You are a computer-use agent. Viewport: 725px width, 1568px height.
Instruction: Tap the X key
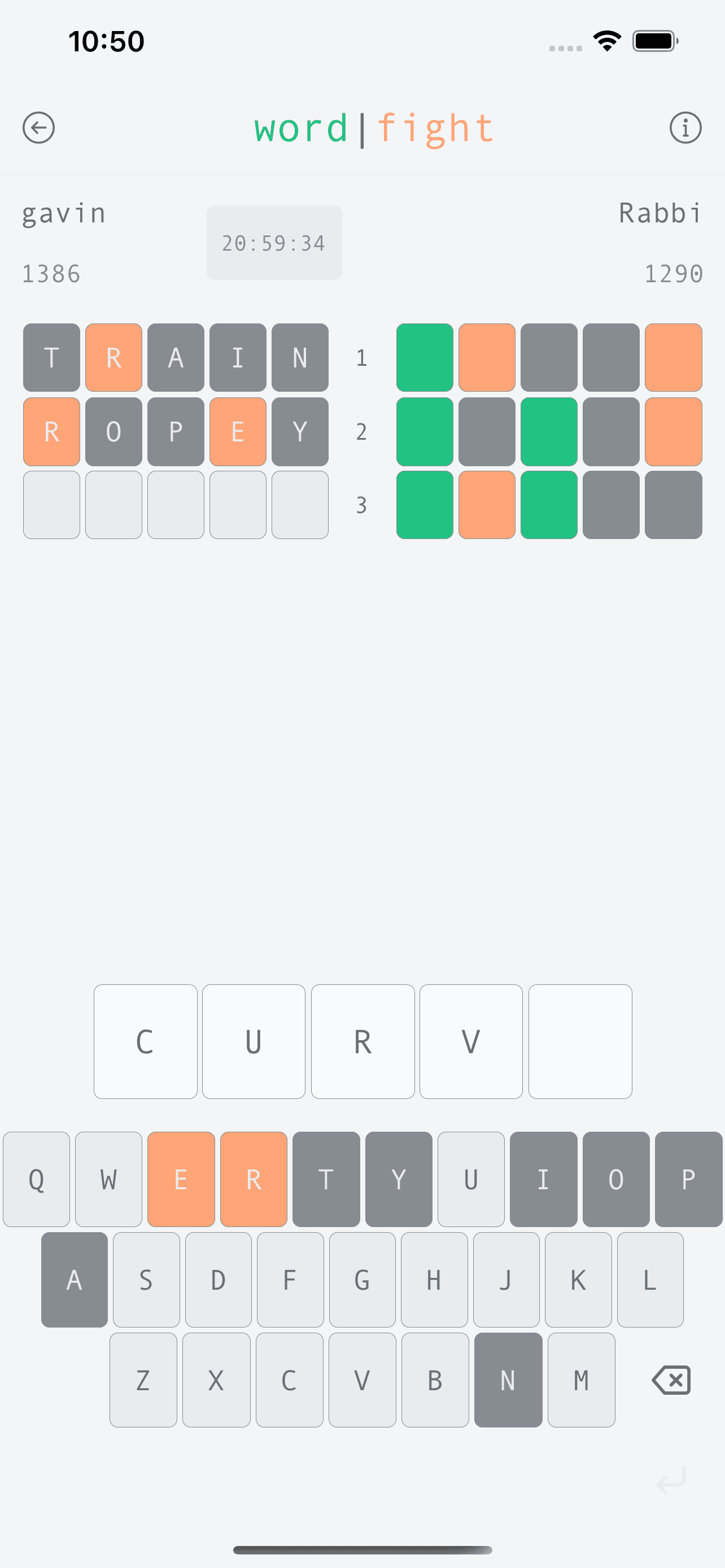[x=216, y=1380]
